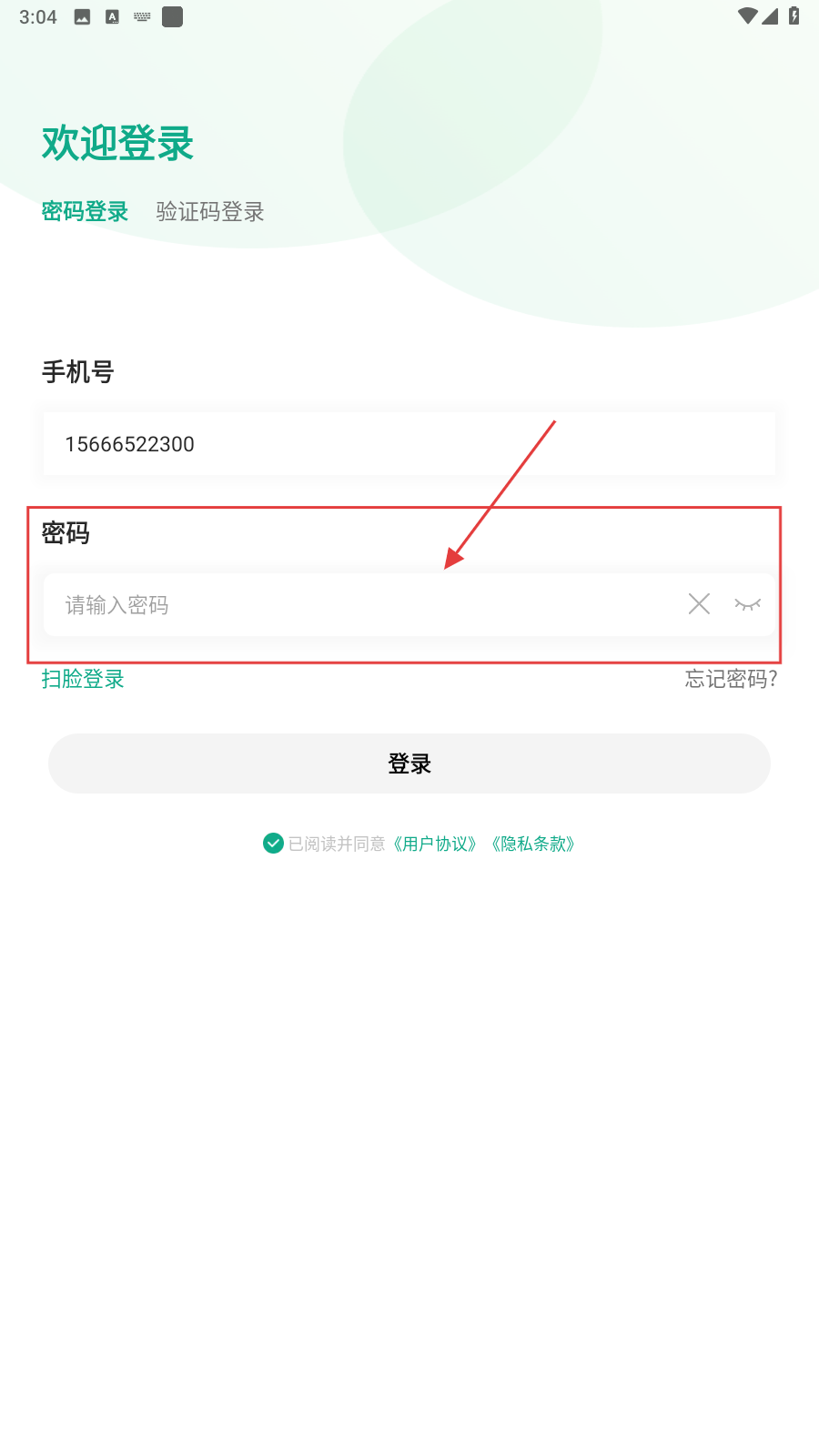
Task: Open 扫脸登录 face login
Action: coord(83,679)
